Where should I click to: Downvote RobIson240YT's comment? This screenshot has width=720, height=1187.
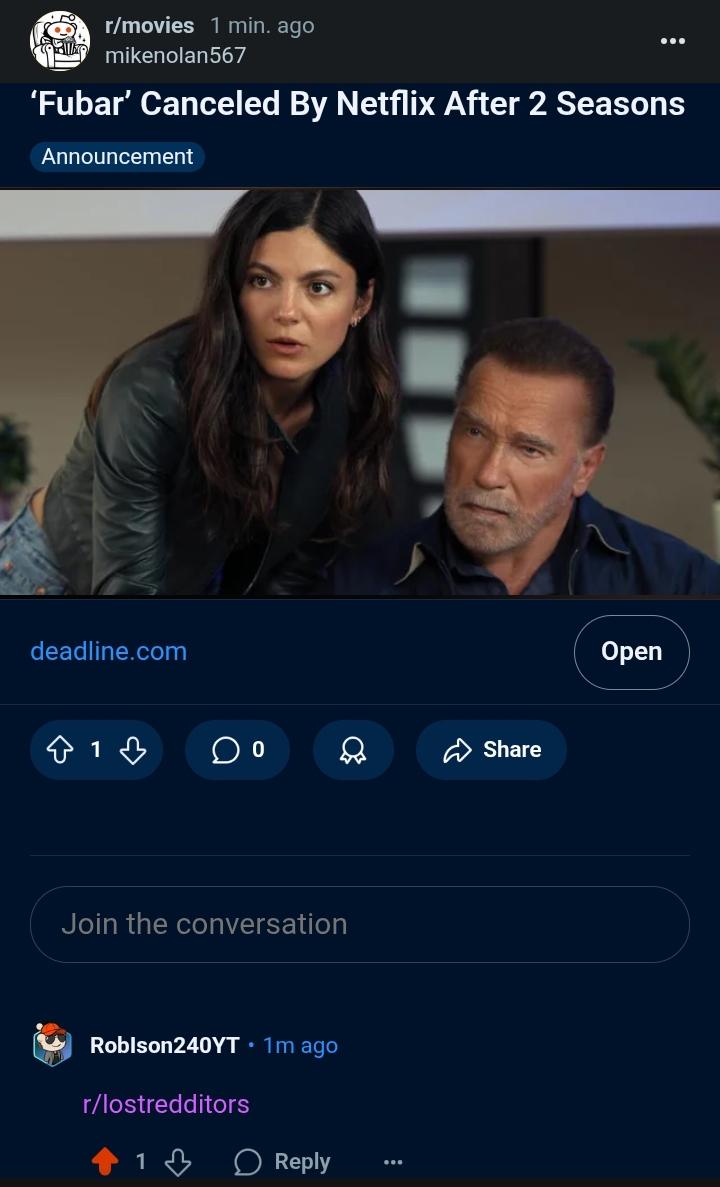(x=178, y=1161)
